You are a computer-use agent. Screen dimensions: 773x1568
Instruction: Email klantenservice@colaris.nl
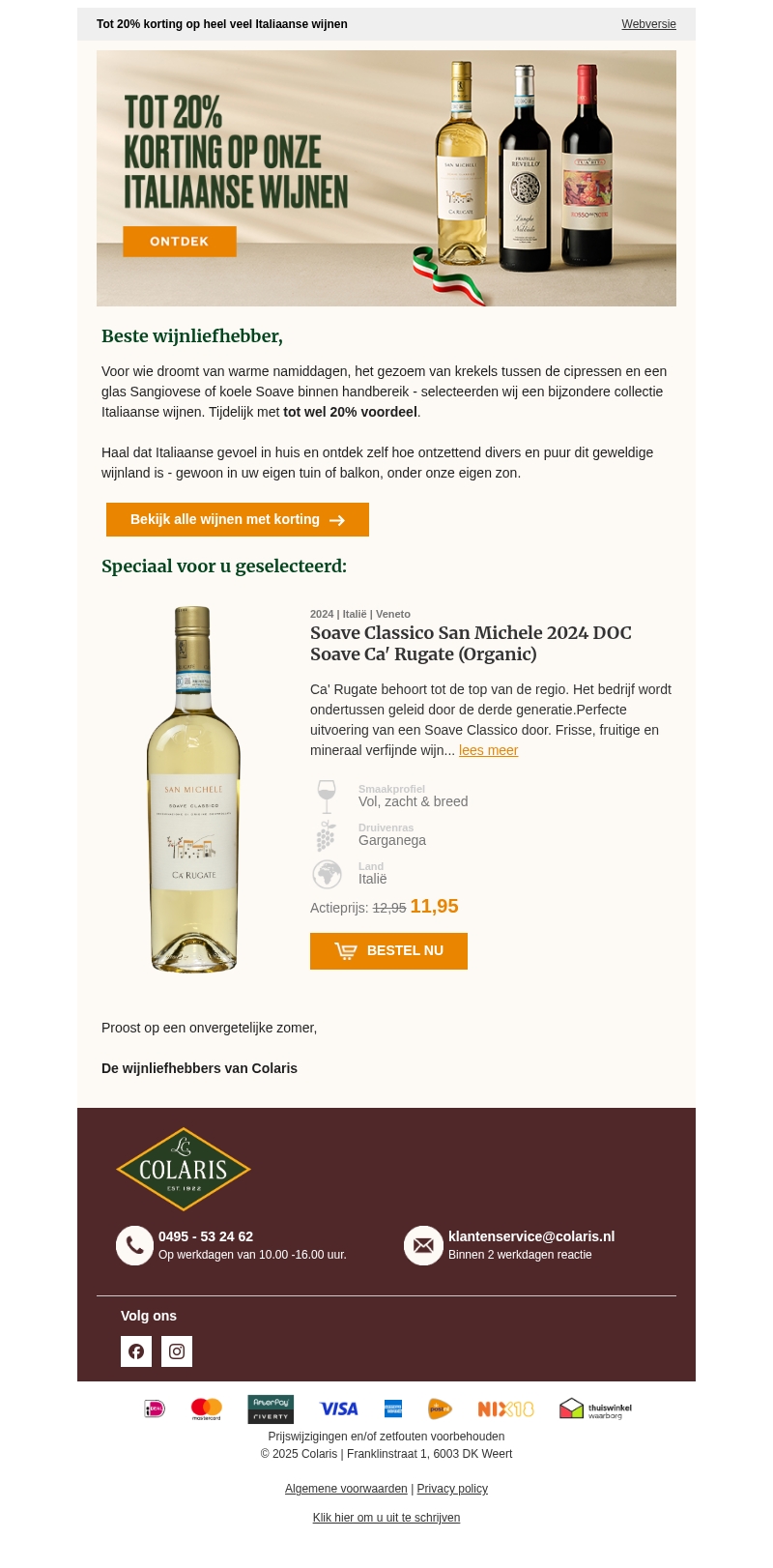[531, 1236]
